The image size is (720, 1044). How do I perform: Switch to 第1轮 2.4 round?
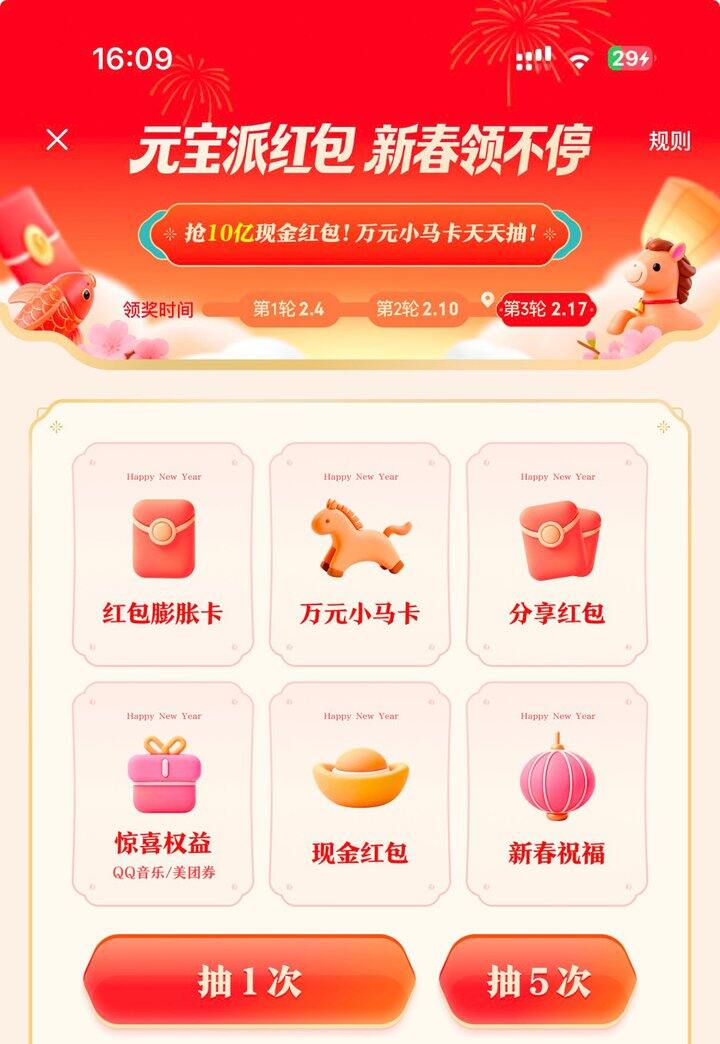point(289,308)
